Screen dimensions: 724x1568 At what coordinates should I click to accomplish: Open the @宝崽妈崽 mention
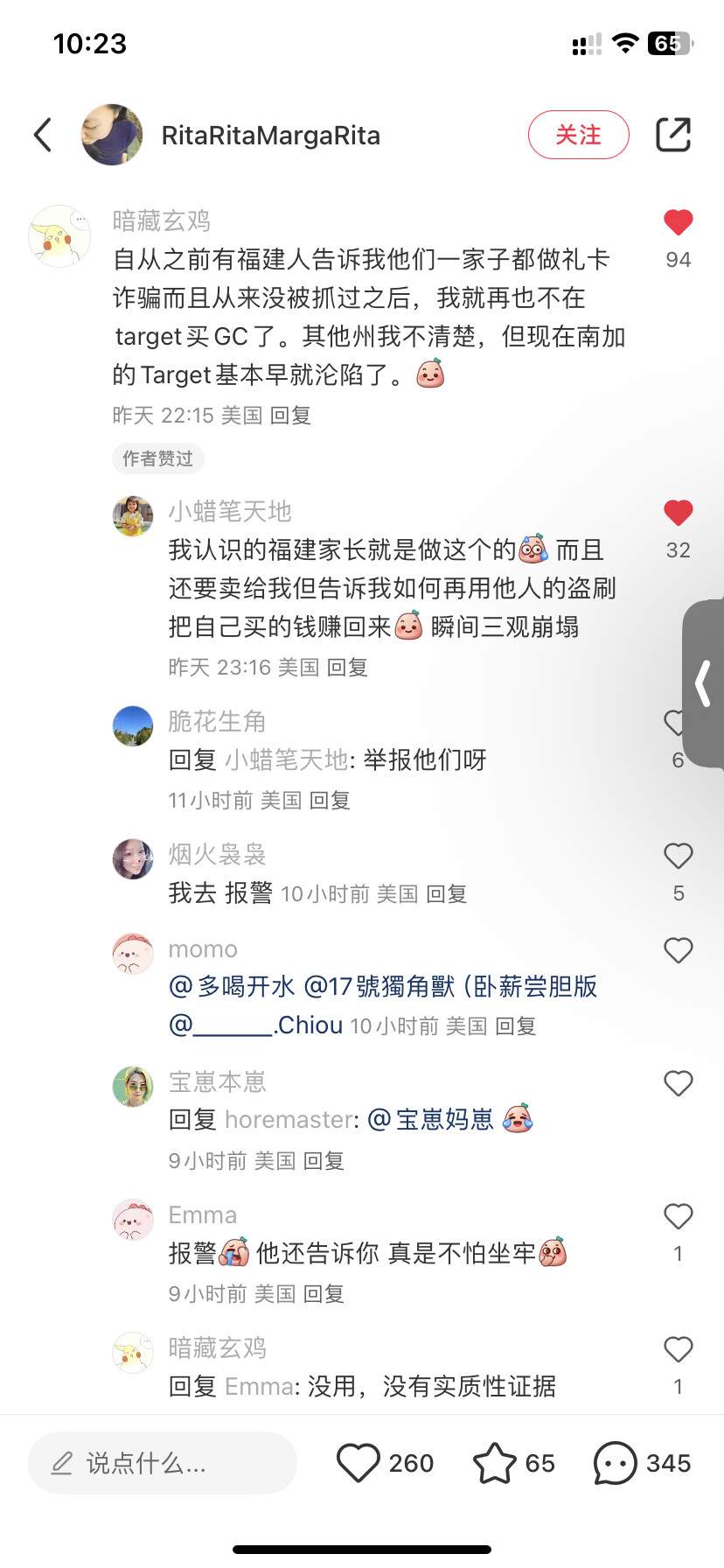coord(430,1120)
